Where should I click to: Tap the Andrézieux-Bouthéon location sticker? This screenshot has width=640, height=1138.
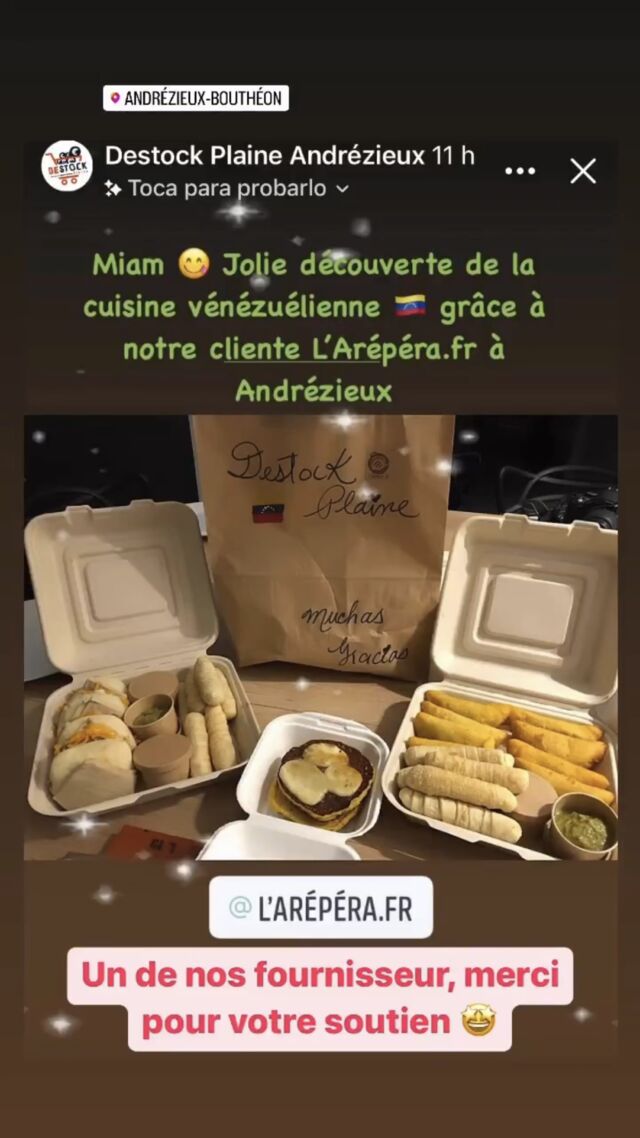[x=196, y=98]
